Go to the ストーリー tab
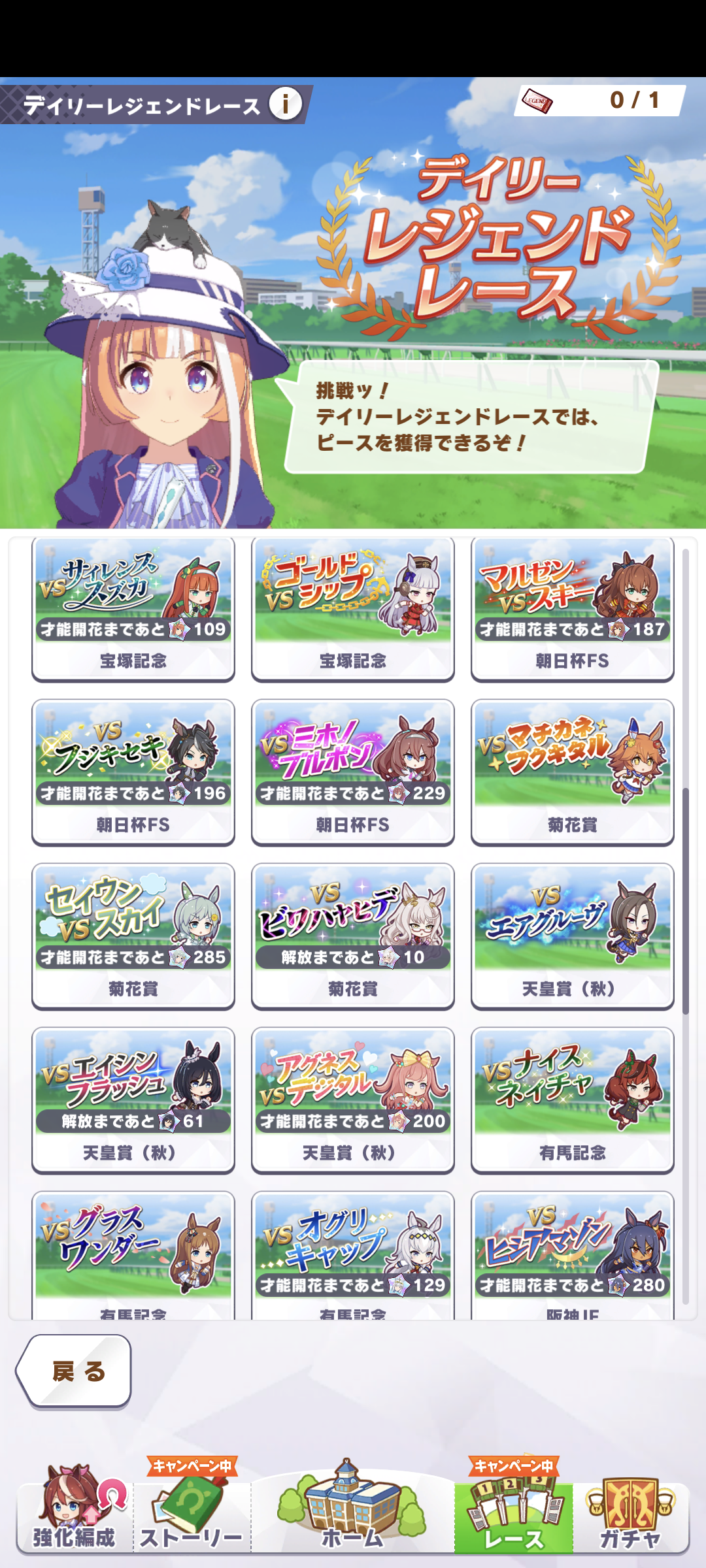 [x=192, y=1516]
